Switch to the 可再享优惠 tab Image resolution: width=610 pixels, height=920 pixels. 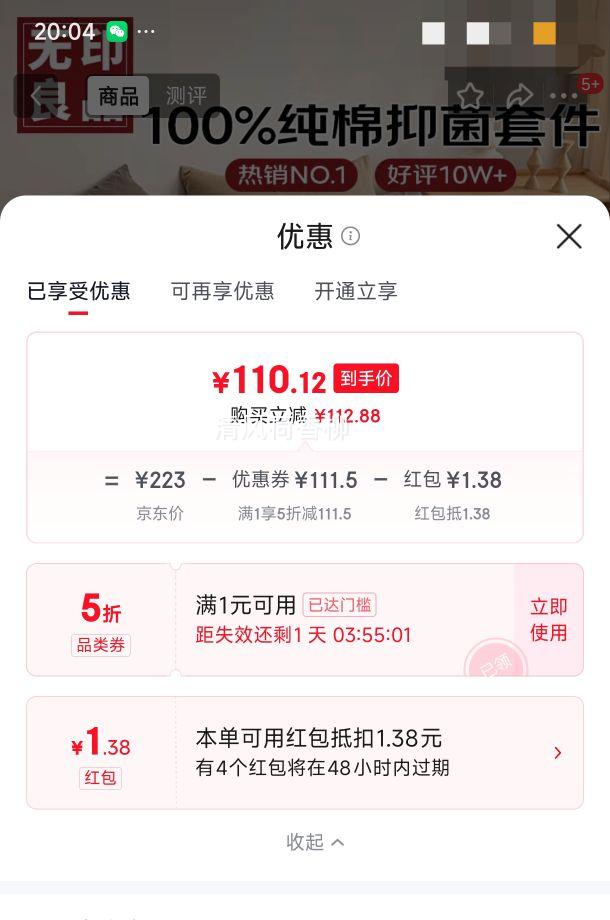(222, 291)
